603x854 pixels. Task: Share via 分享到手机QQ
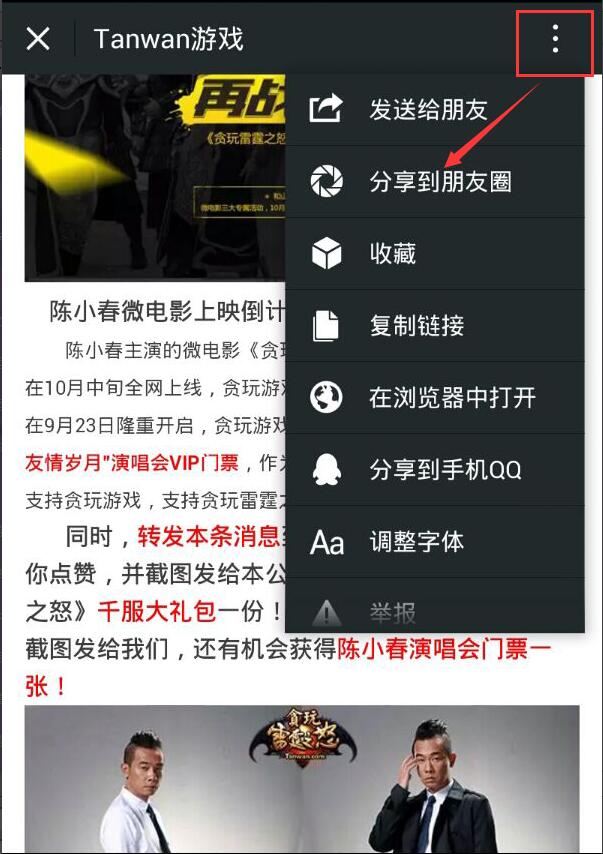445,470
